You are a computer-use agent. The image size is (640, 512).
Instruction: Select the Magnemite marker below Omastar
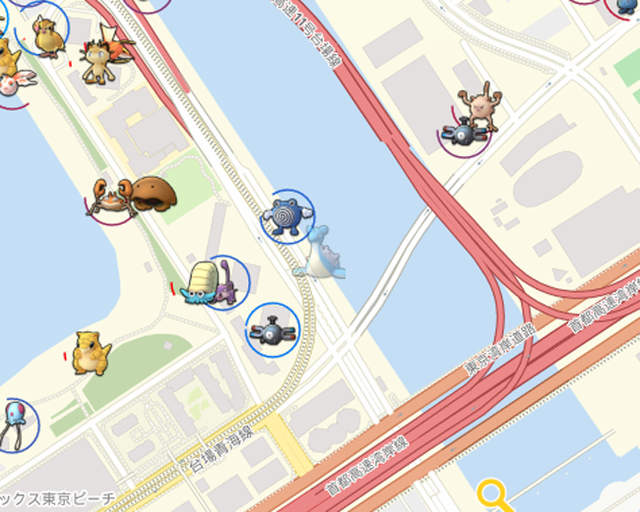pyautogui.click(x=270, y=330)
